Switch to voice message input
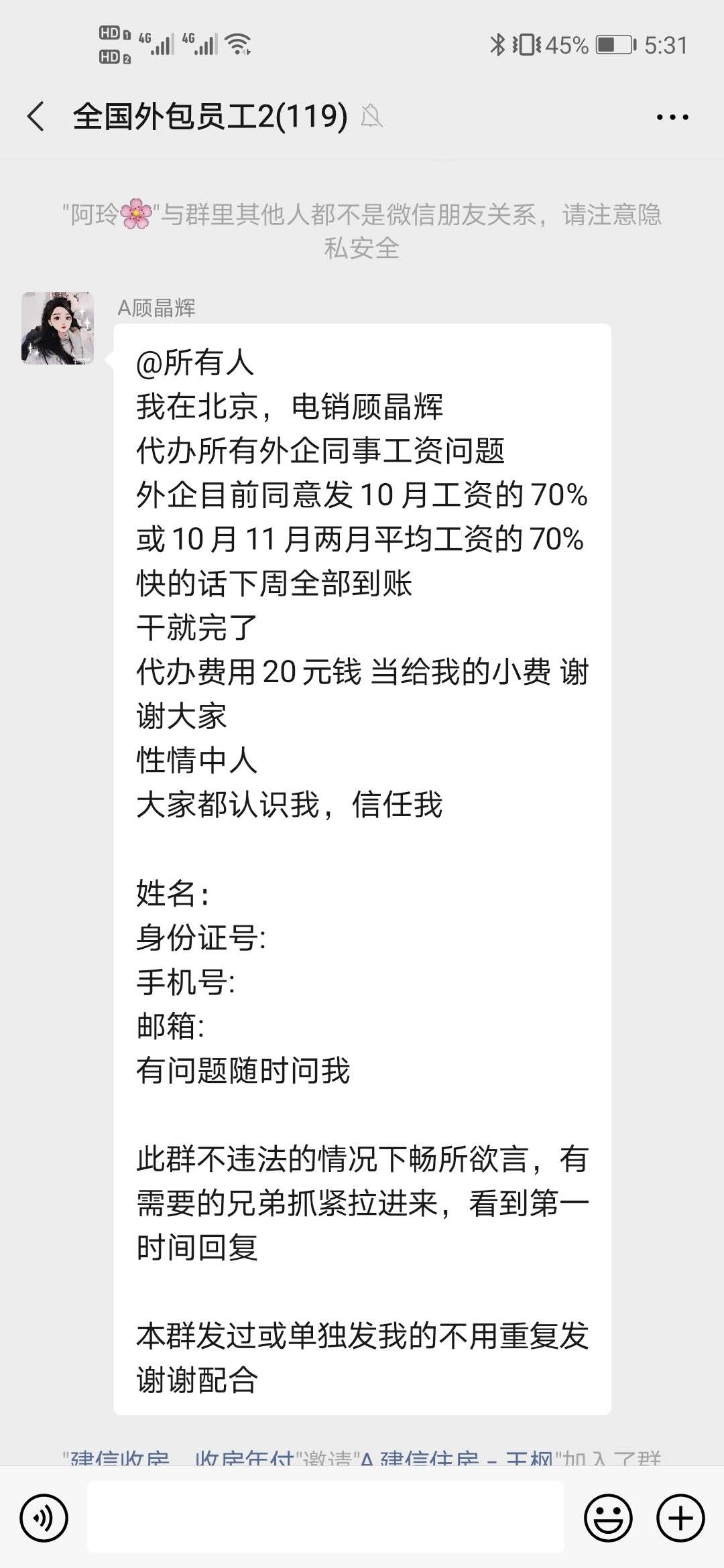Viewport: 724px width, 1568px height. [44, 1518]
